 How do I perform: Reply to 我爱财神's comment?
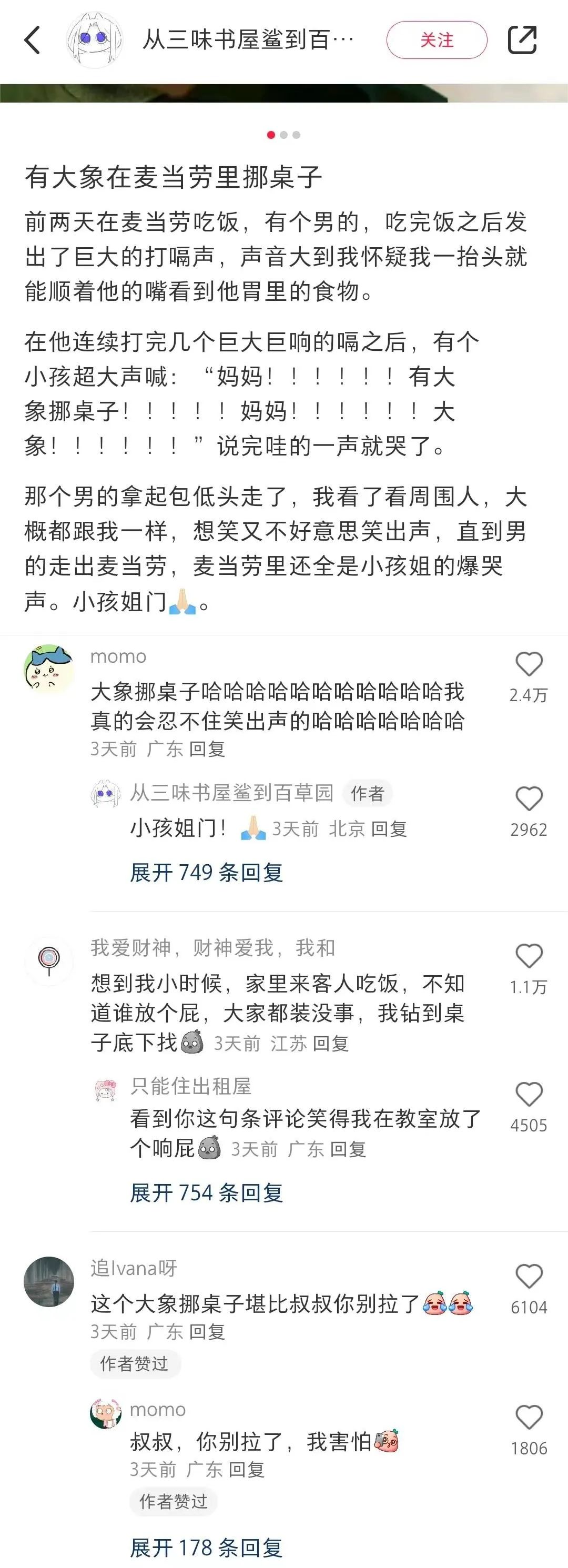click(x=331, y=1043)
